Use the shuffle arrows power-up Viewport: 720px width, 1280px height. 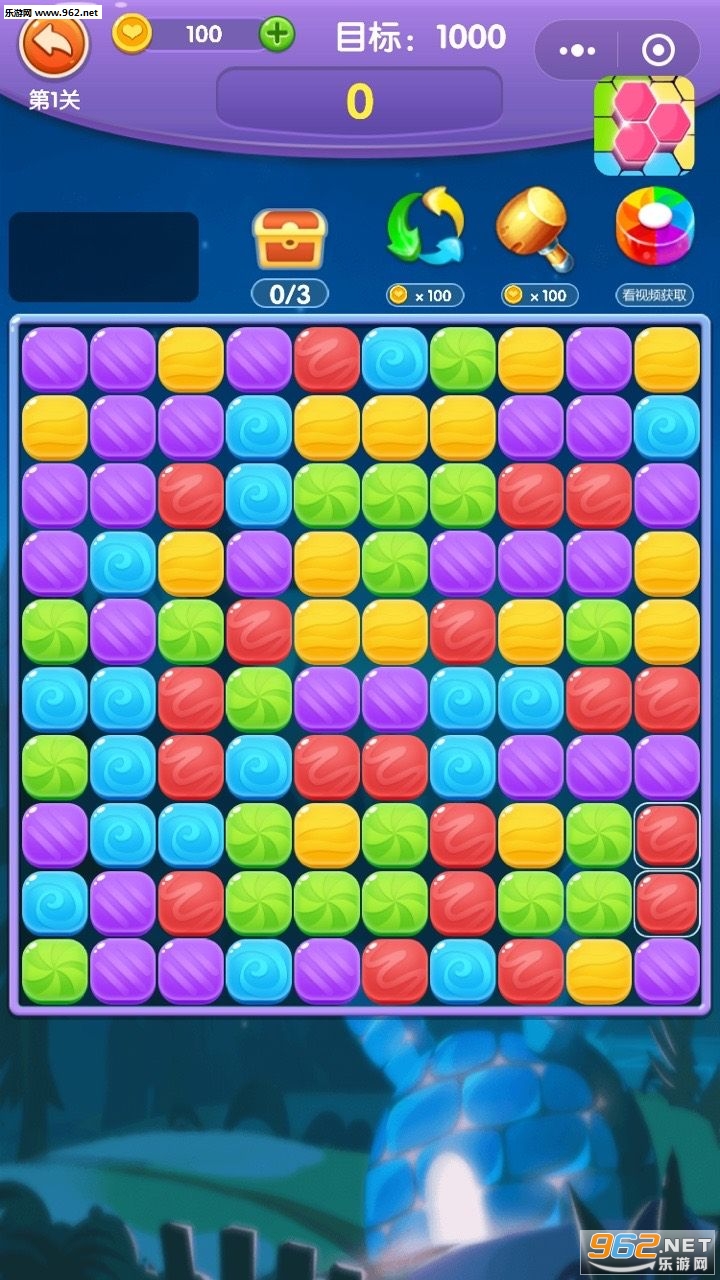coord(426,228)
